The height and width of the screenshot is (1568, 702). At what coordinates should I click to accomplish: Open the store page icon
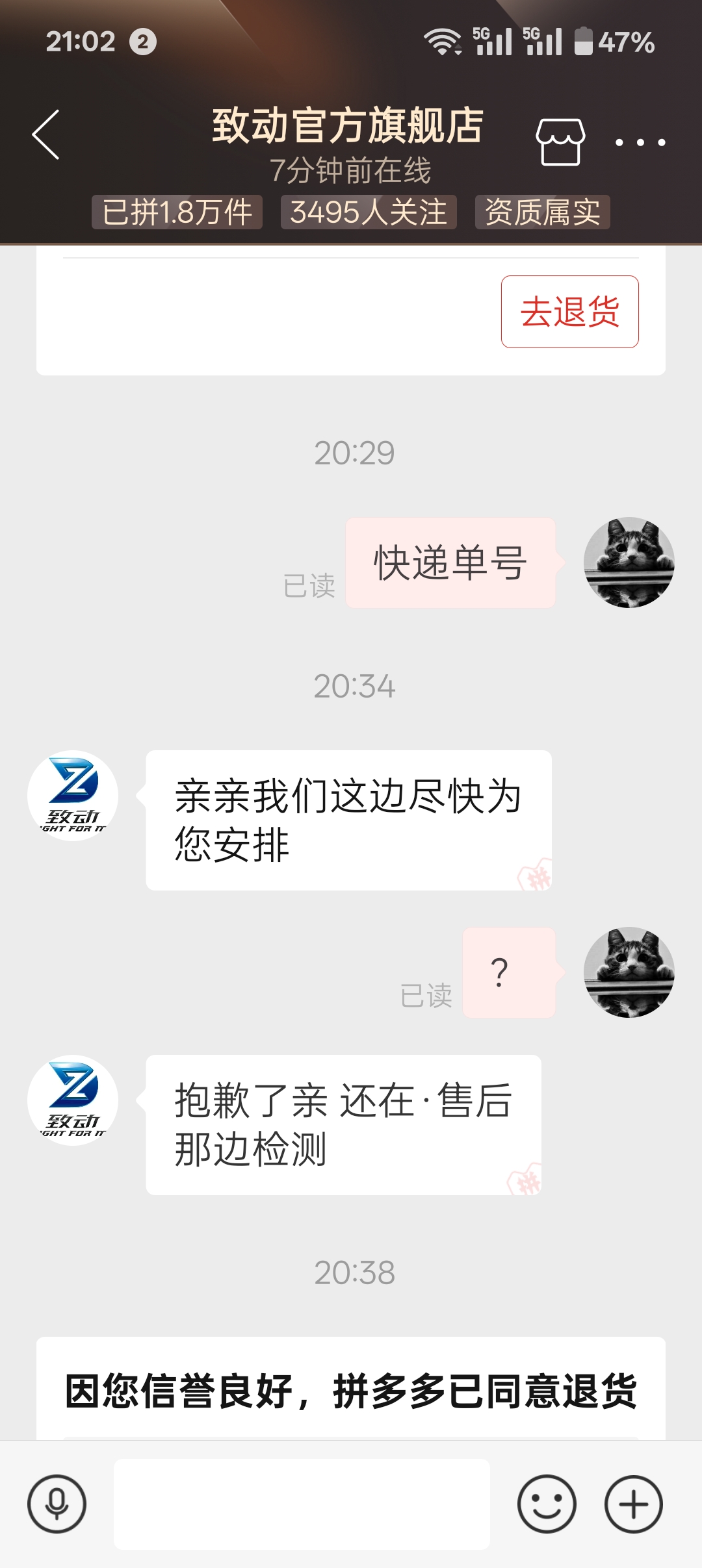pos(560,142)
